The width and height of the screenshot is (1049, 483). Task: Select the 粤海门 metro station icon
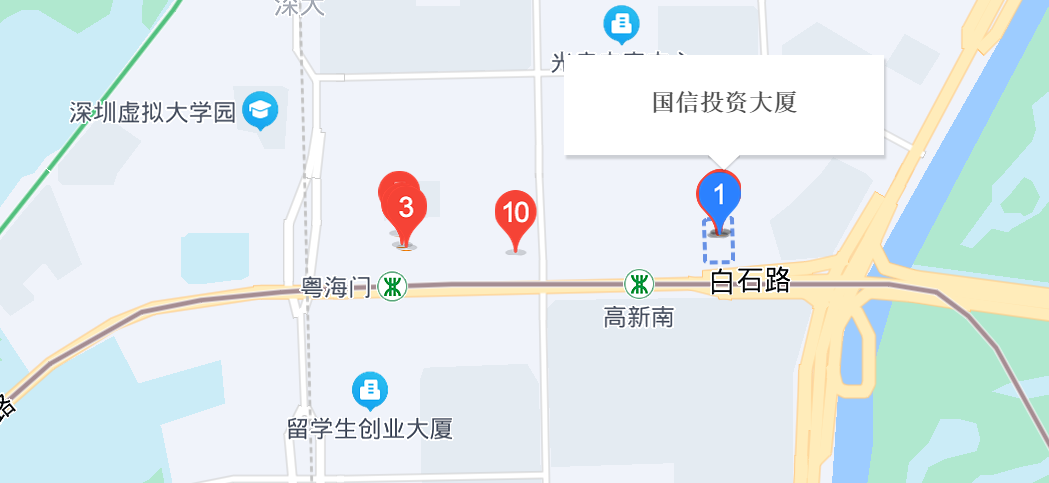393,287
